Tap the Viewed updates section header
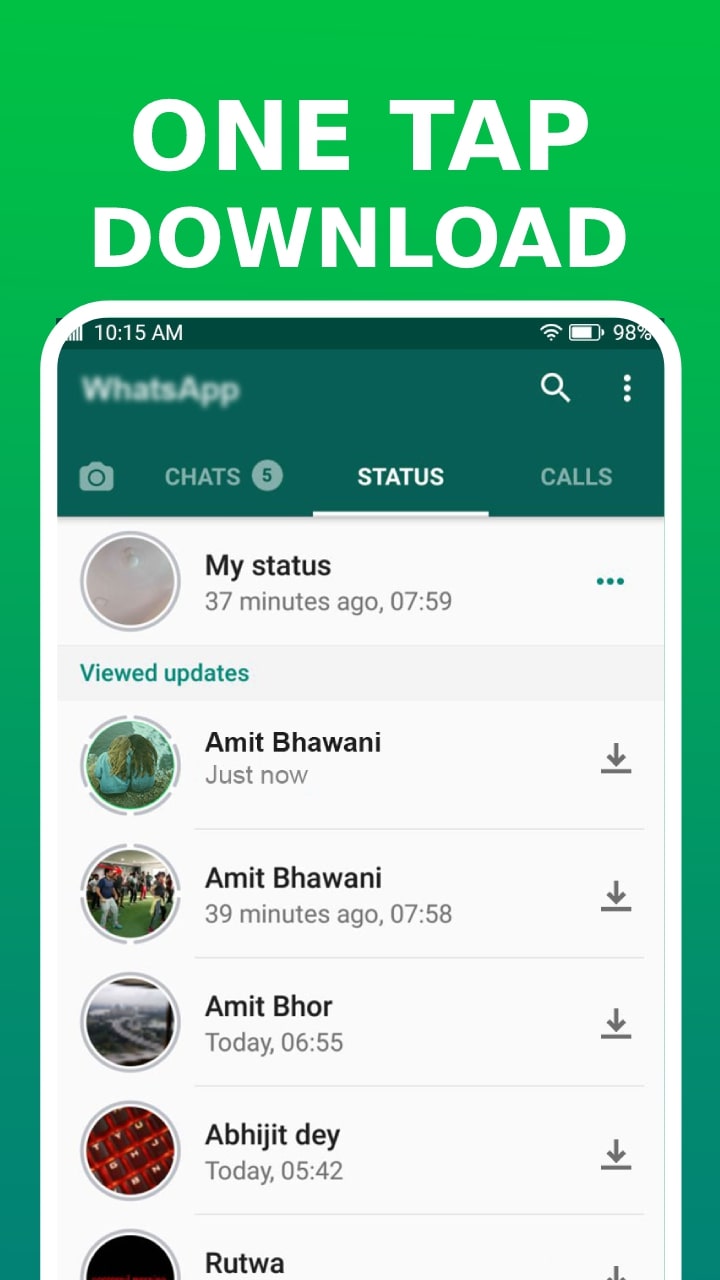 click(163, 673)
